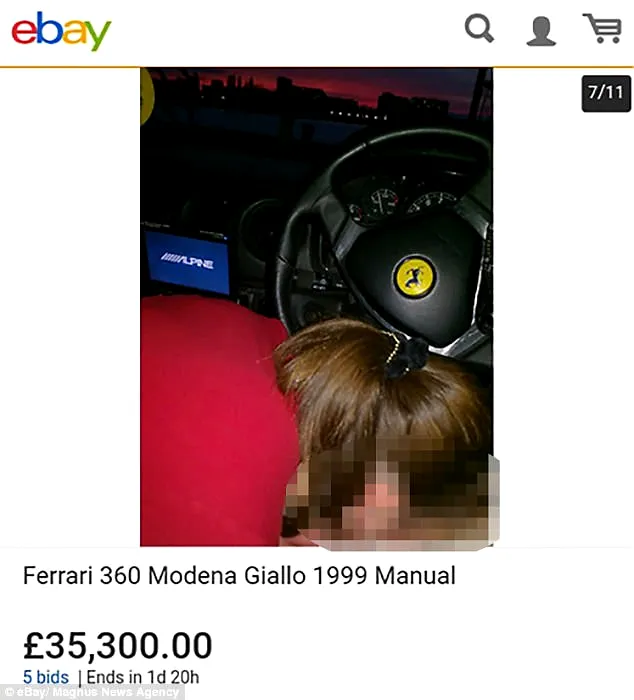Open the account profile icon
This screenshot has height=700, width=634.
point(541,30)
